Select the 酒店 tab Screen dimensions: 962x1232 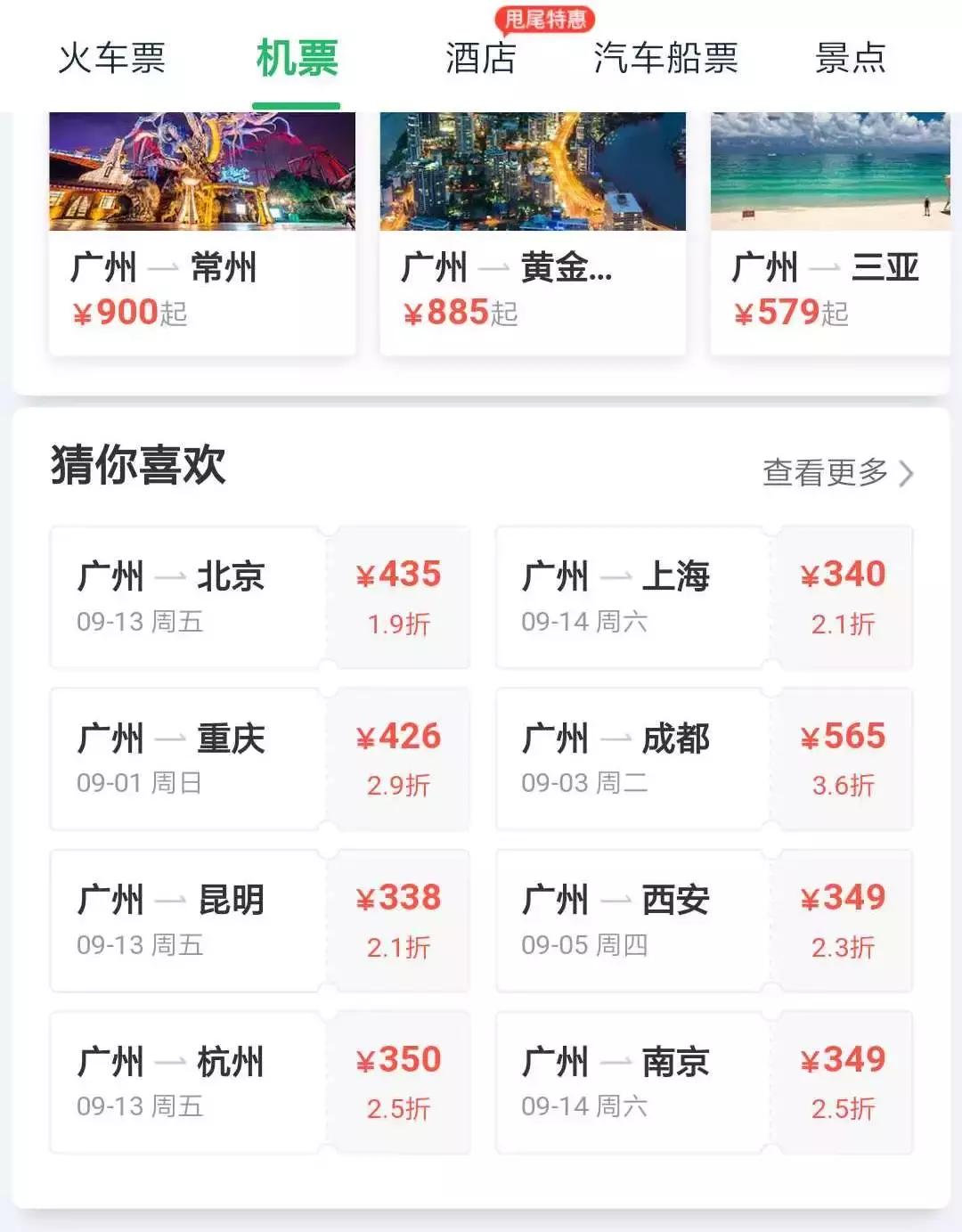482,58
